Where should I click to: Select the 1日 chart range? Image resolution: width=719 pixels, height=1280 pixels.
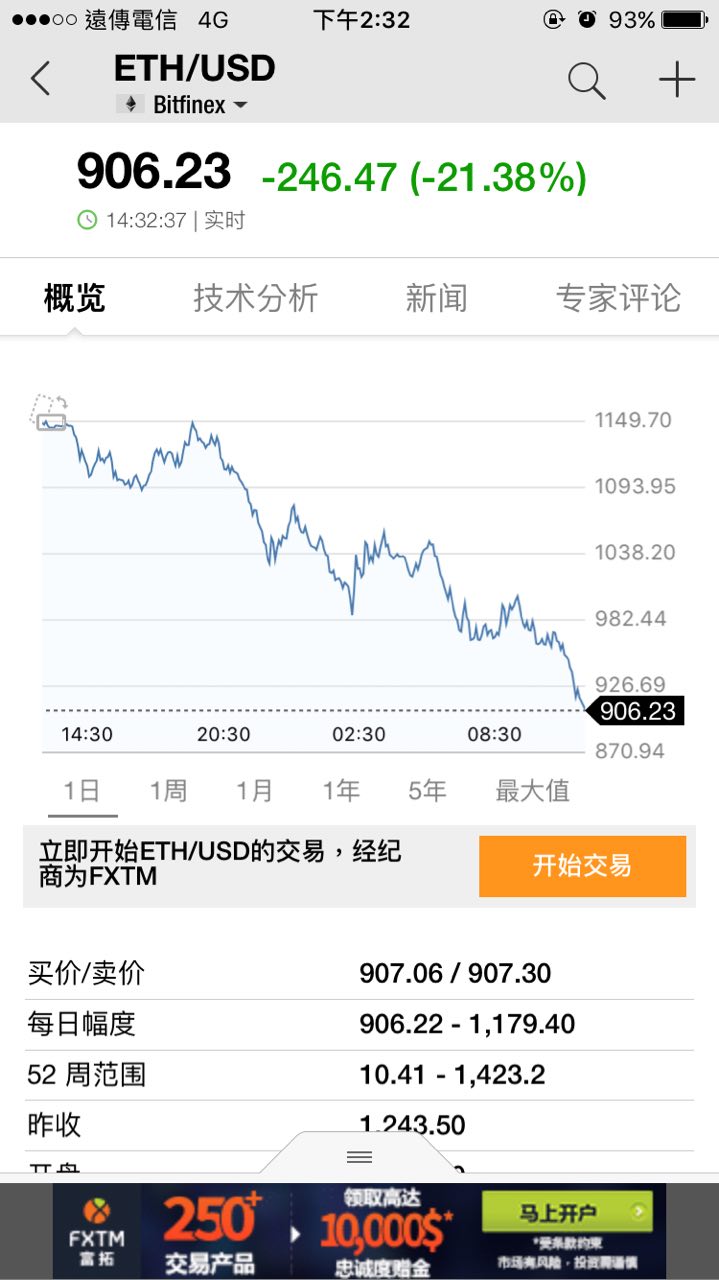click(82, 791)
